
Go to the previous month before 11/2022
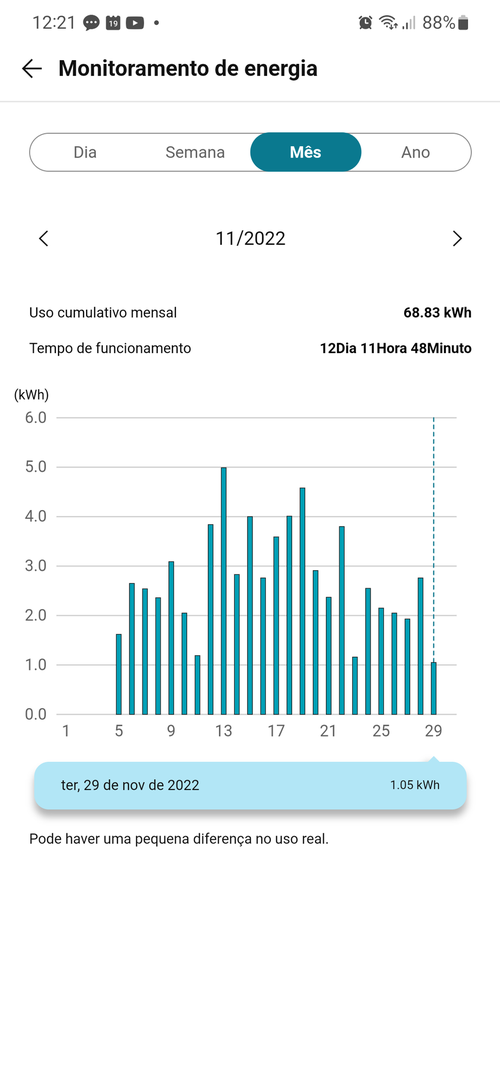[x=44, y=239]
